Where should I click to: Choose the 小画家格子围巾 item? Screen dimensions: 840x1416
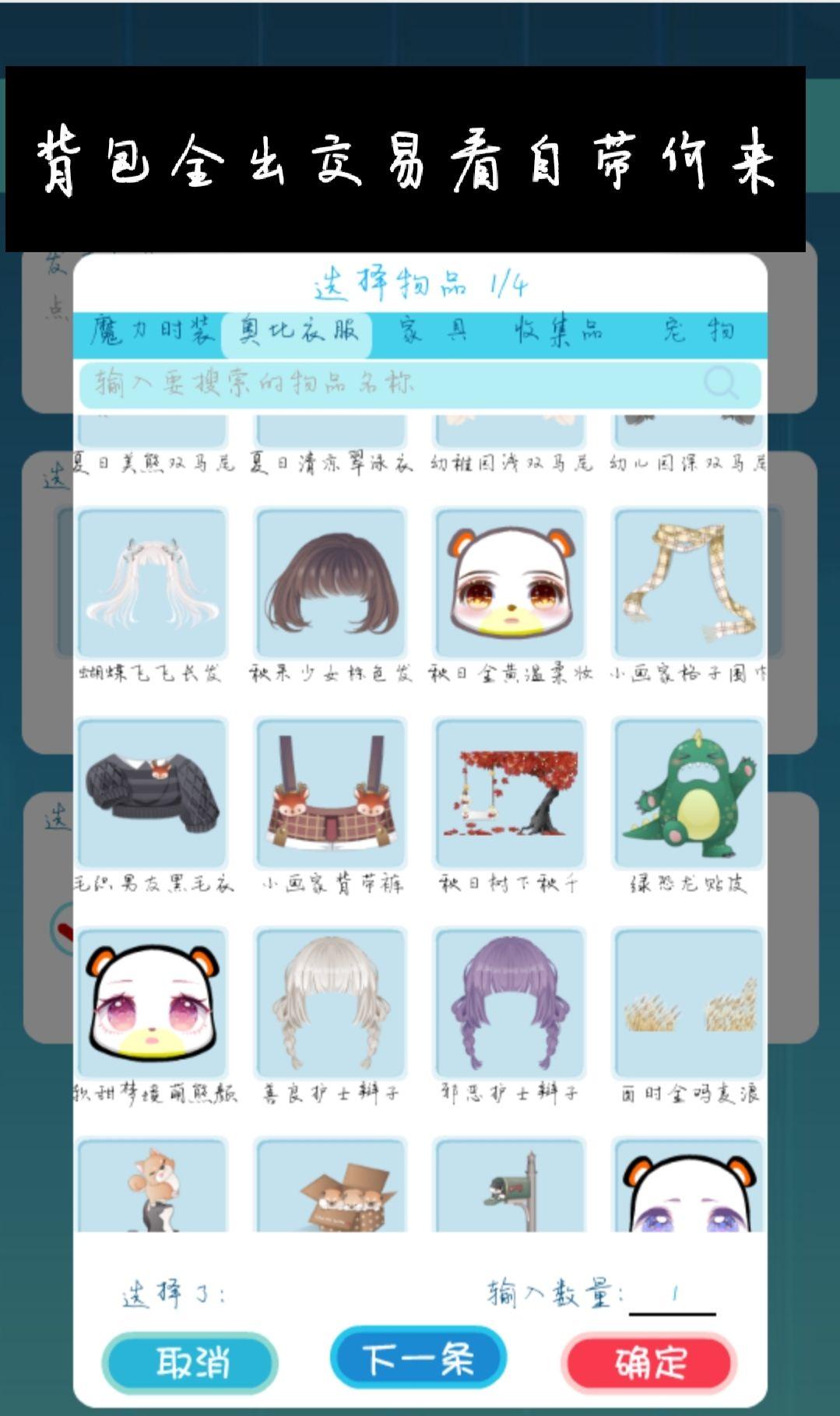coord(689,584)
